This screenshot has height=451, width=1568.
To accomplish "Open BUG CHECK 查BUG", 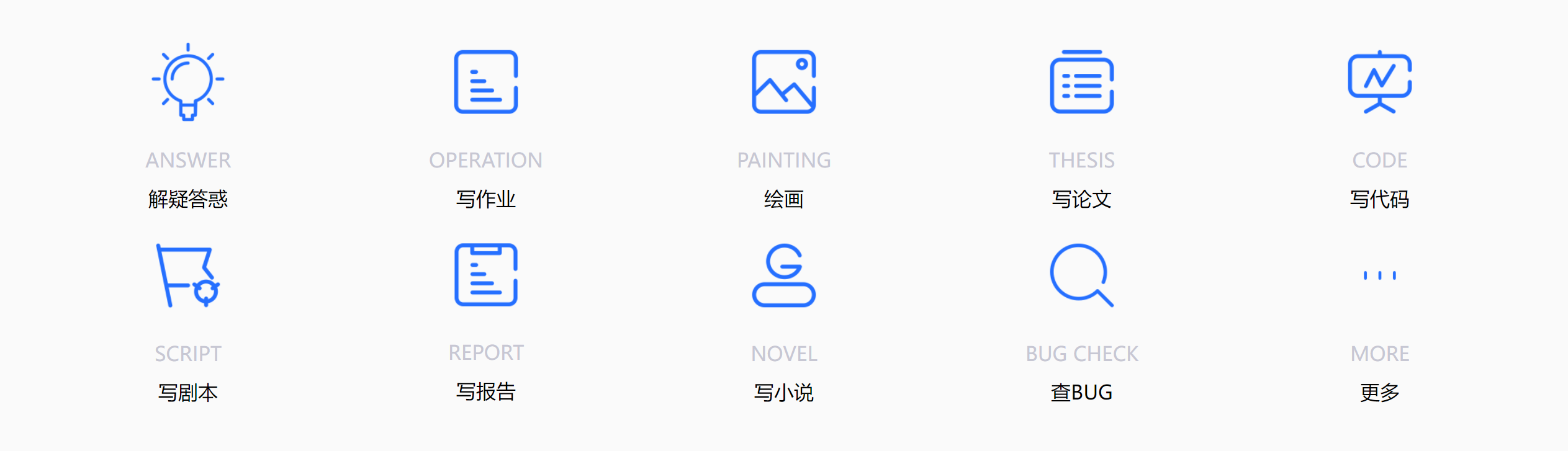I will point(1082,276).
